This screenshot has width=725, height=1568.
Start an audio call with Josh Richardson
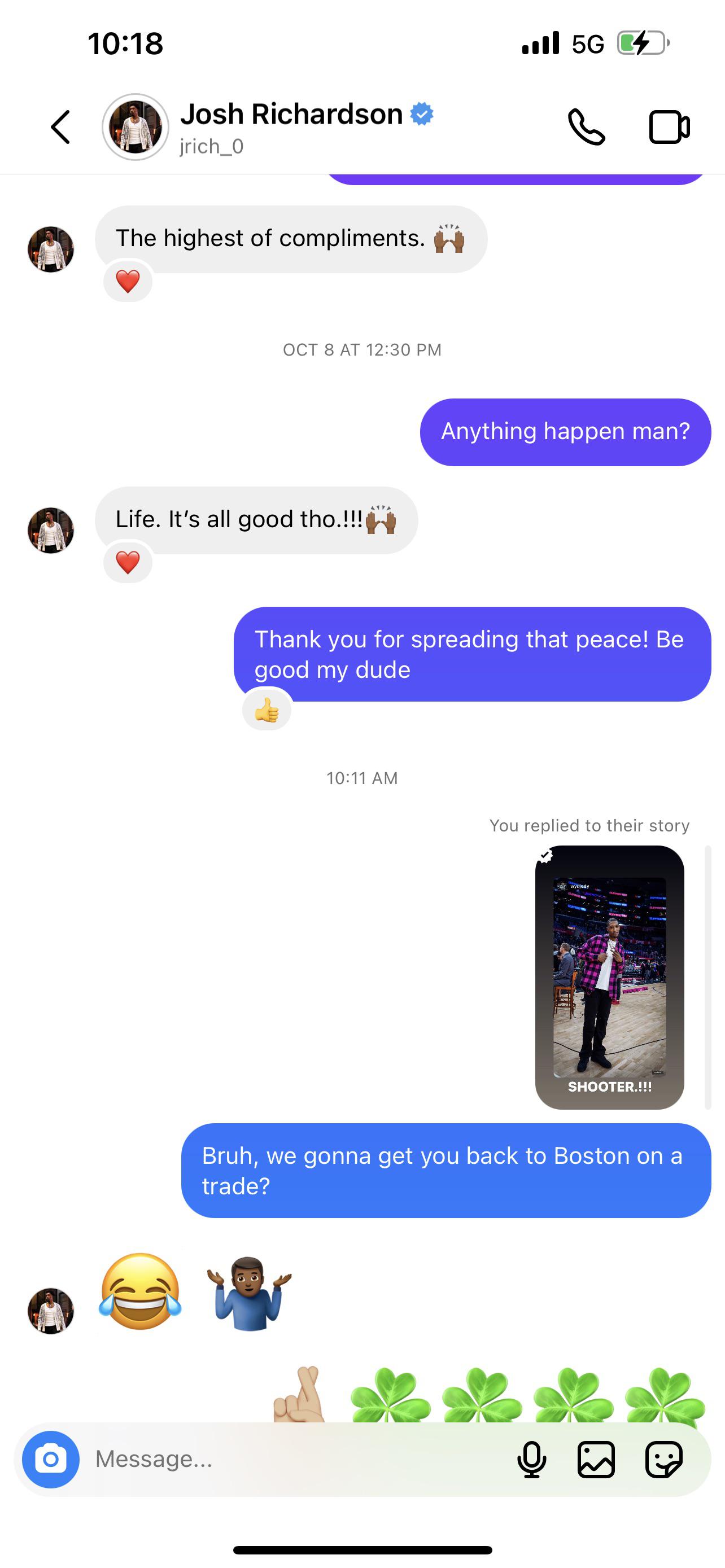tap(586, 127)
